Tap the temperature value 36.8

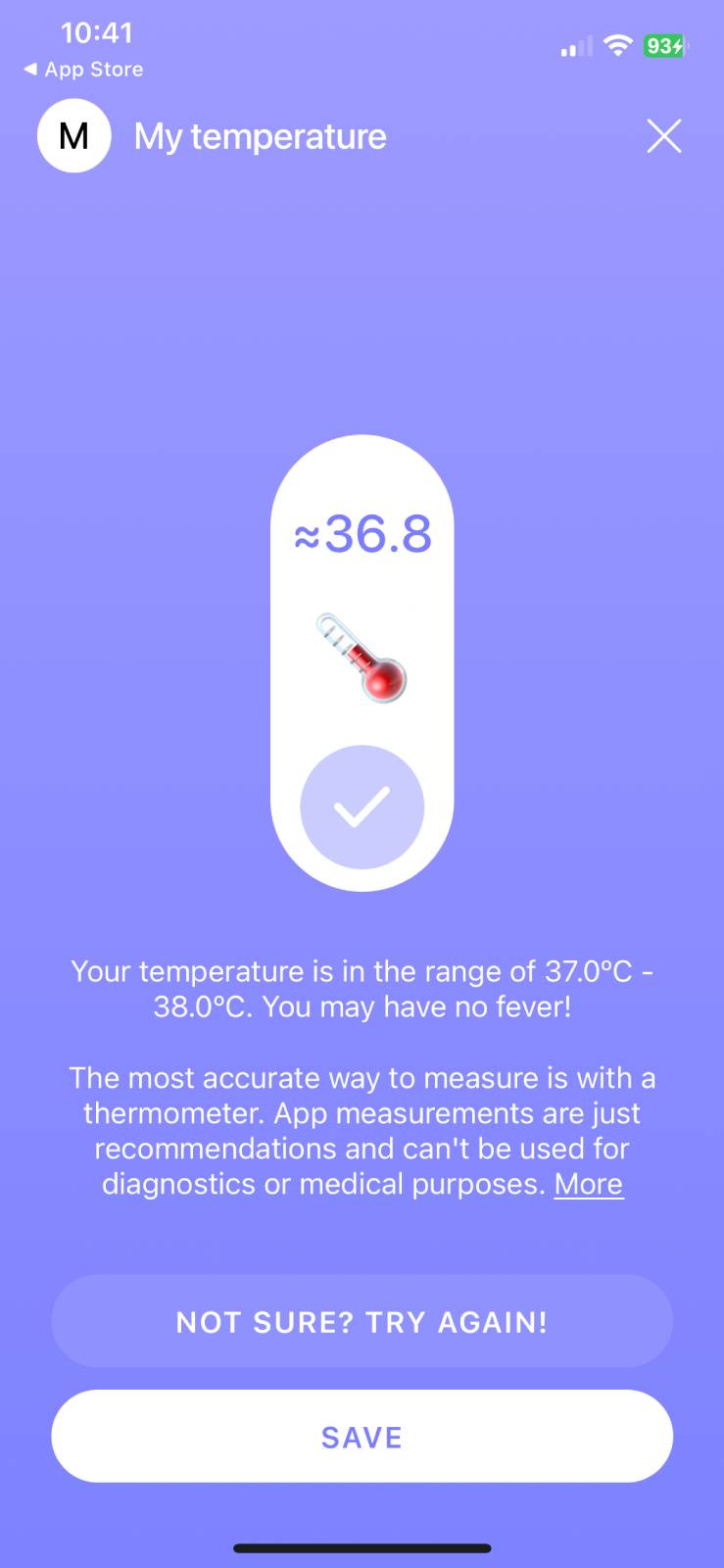click(x=377, y=533)
